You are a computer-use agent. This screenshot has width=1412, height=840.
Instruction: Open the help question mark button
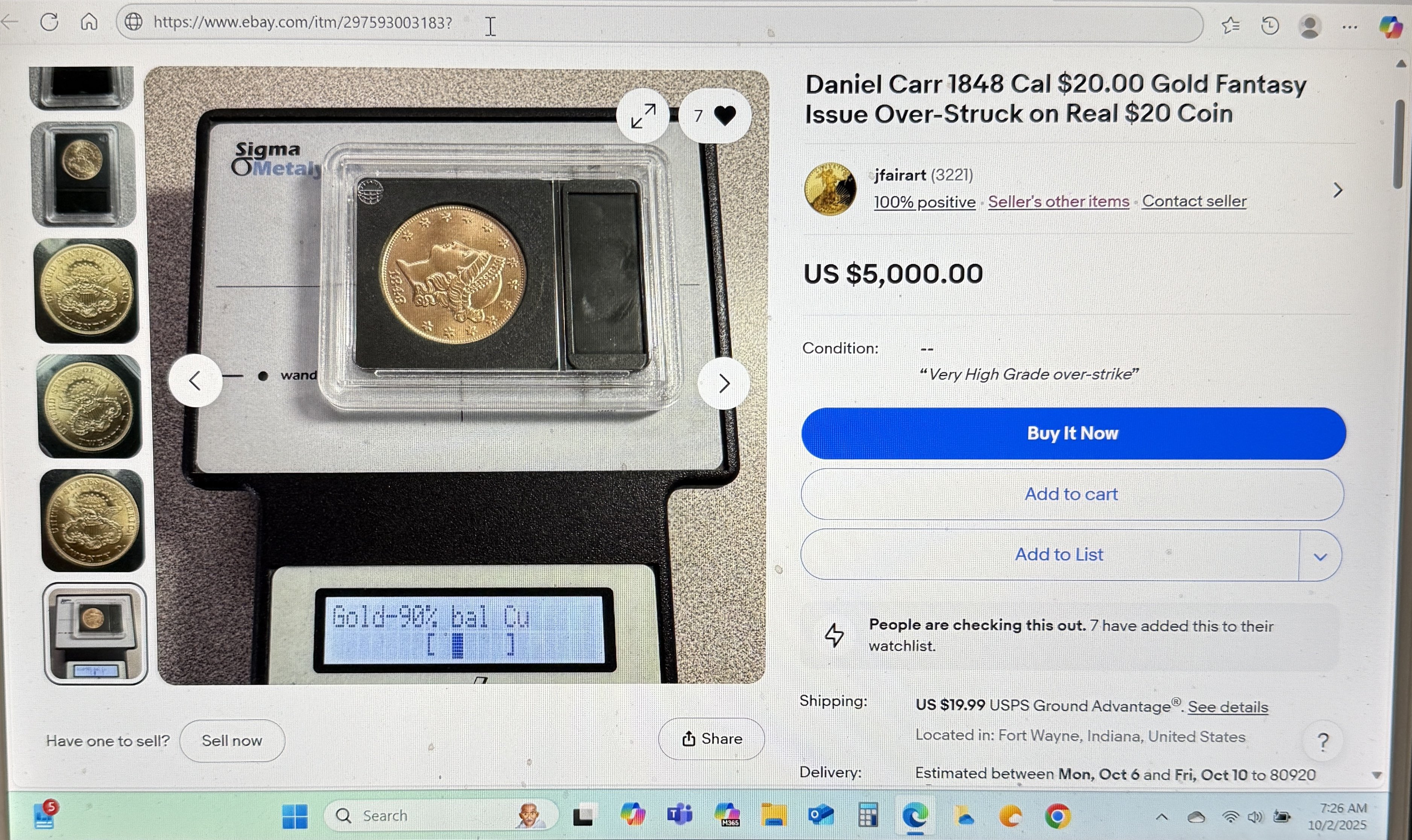(x=1322, y=741)
